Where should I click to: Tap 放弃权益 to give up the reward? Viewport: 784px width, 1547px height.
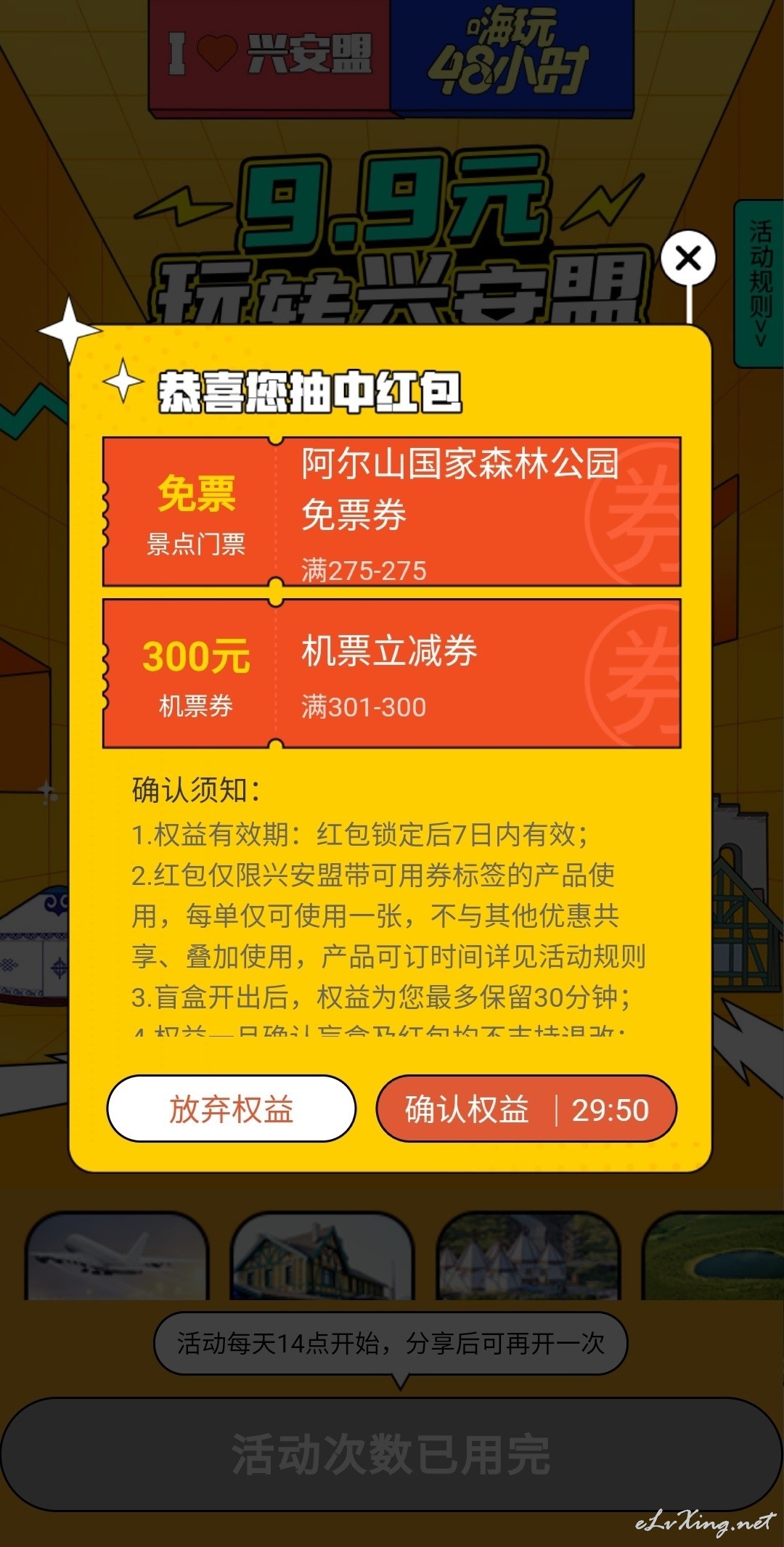pyautogui.click(x=232, y=1109)
